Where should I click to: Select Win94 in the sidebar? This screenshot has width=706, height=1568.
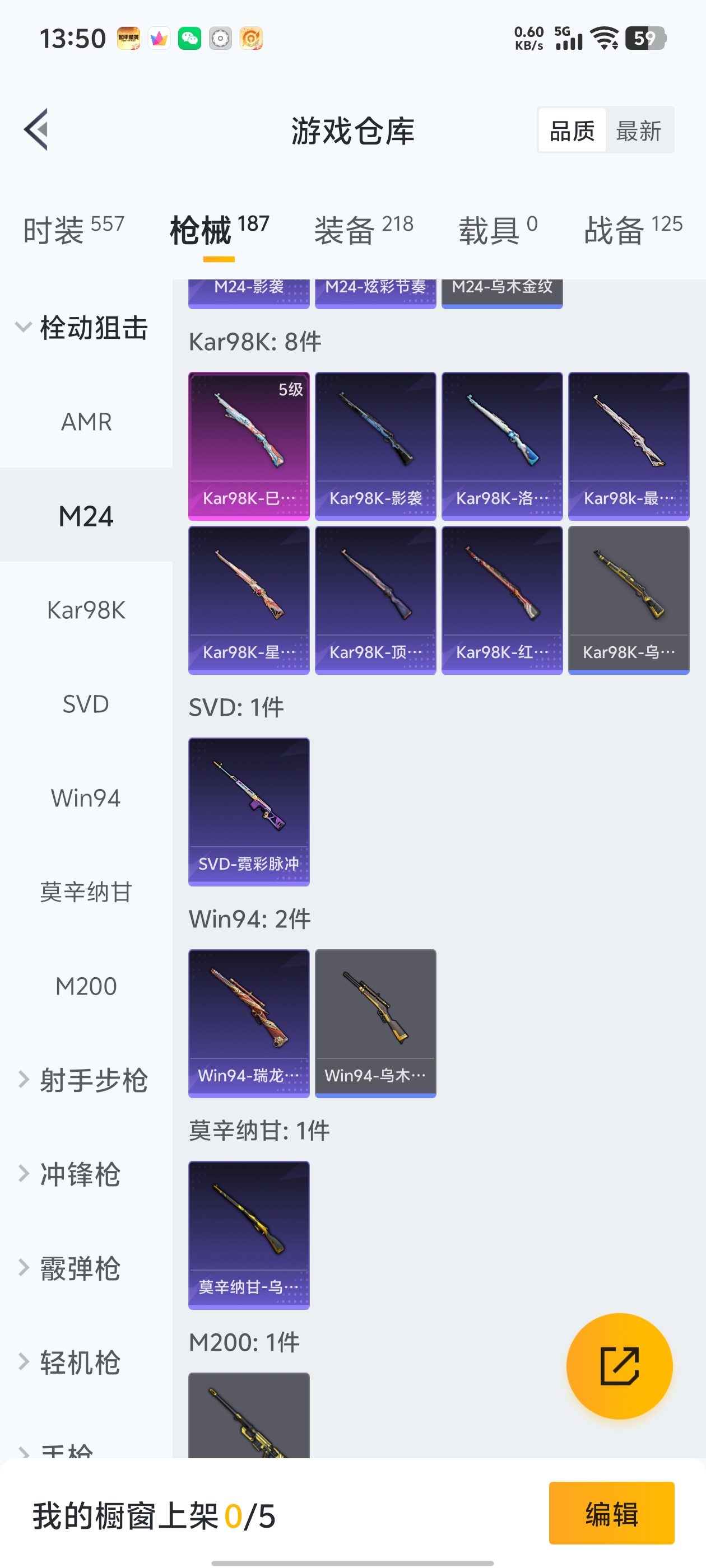(x=86, y=798)
